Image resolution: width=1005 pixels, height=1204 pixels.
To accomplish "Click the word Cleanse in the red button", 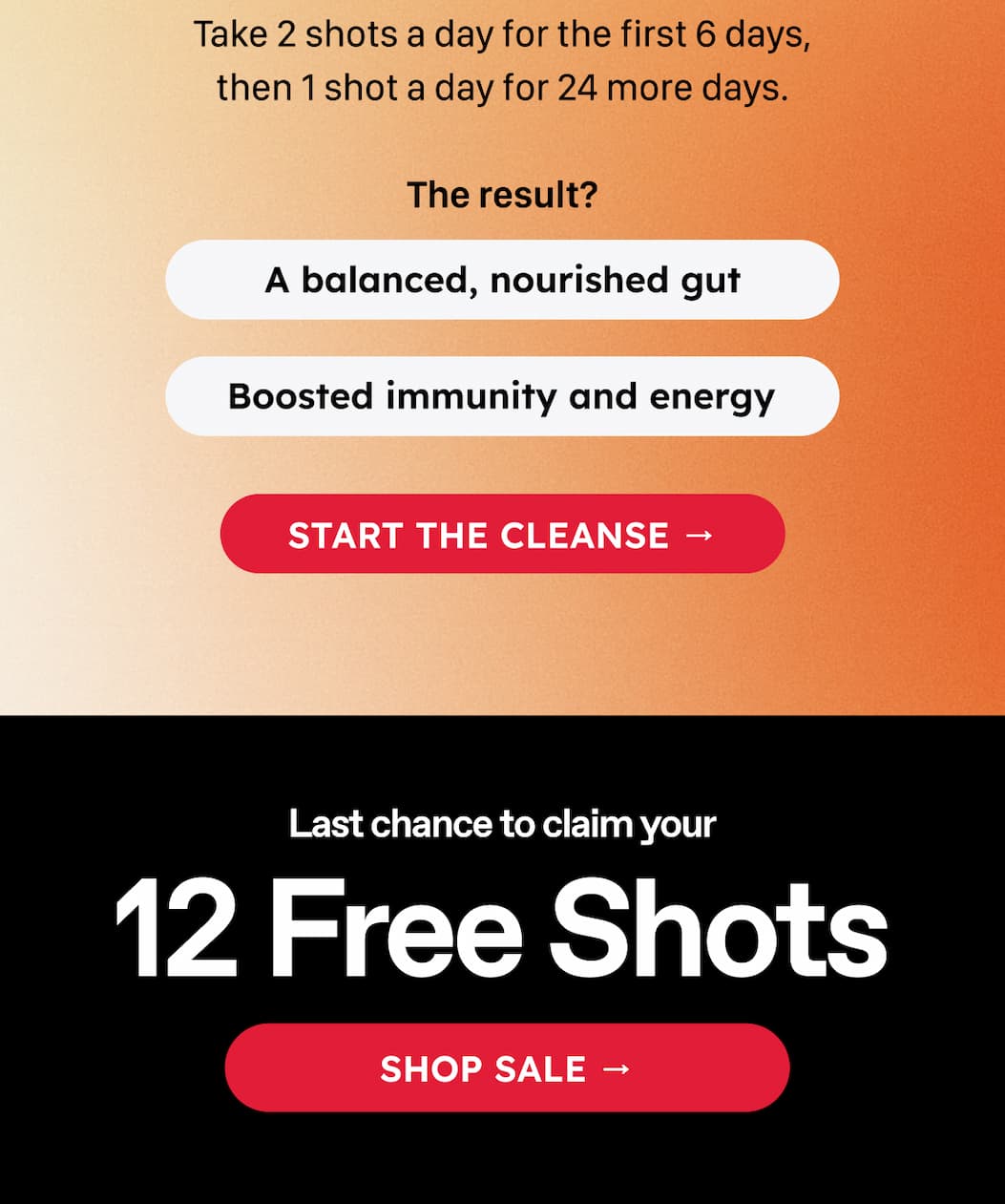I will coord(584,536).
